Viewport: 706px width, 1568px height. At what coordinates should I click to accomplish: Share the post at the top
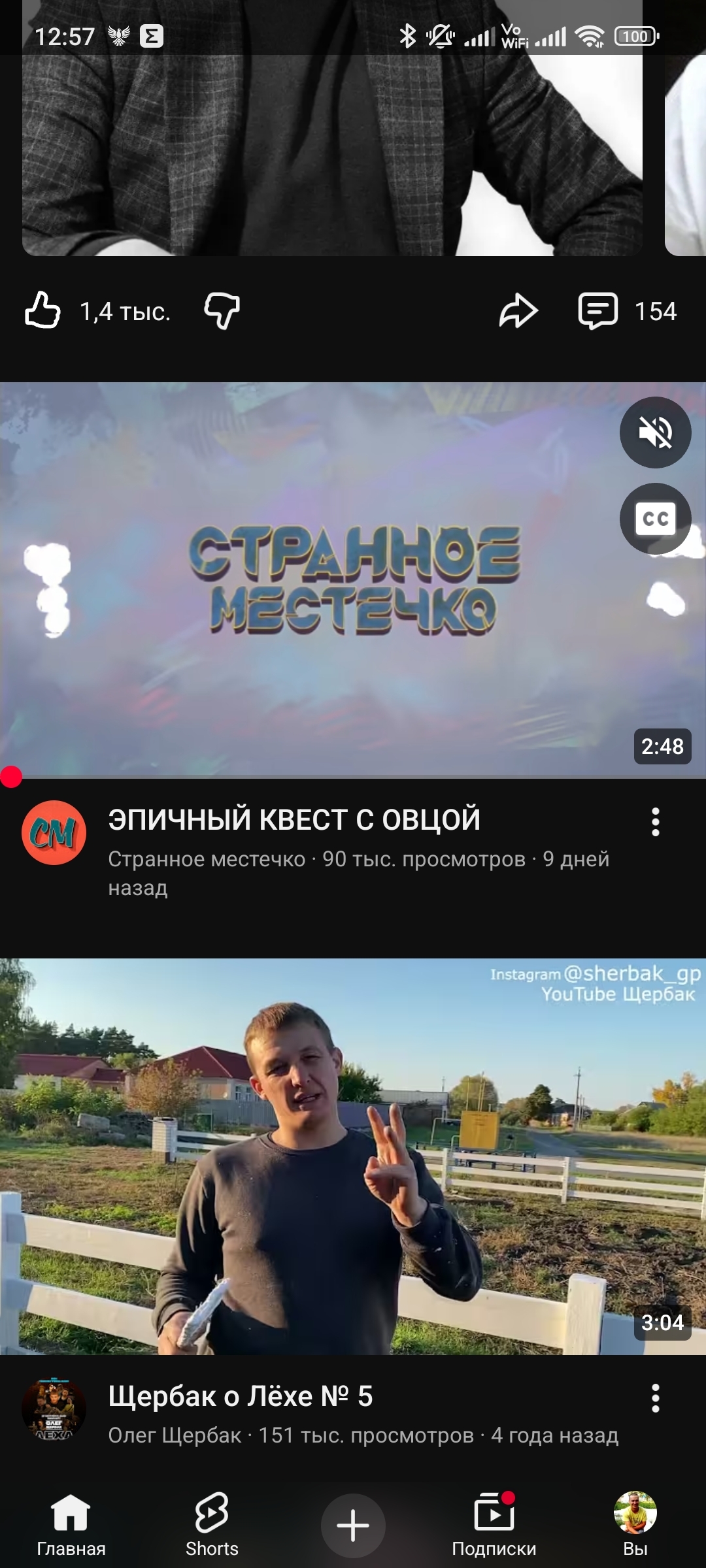point(518,310)
